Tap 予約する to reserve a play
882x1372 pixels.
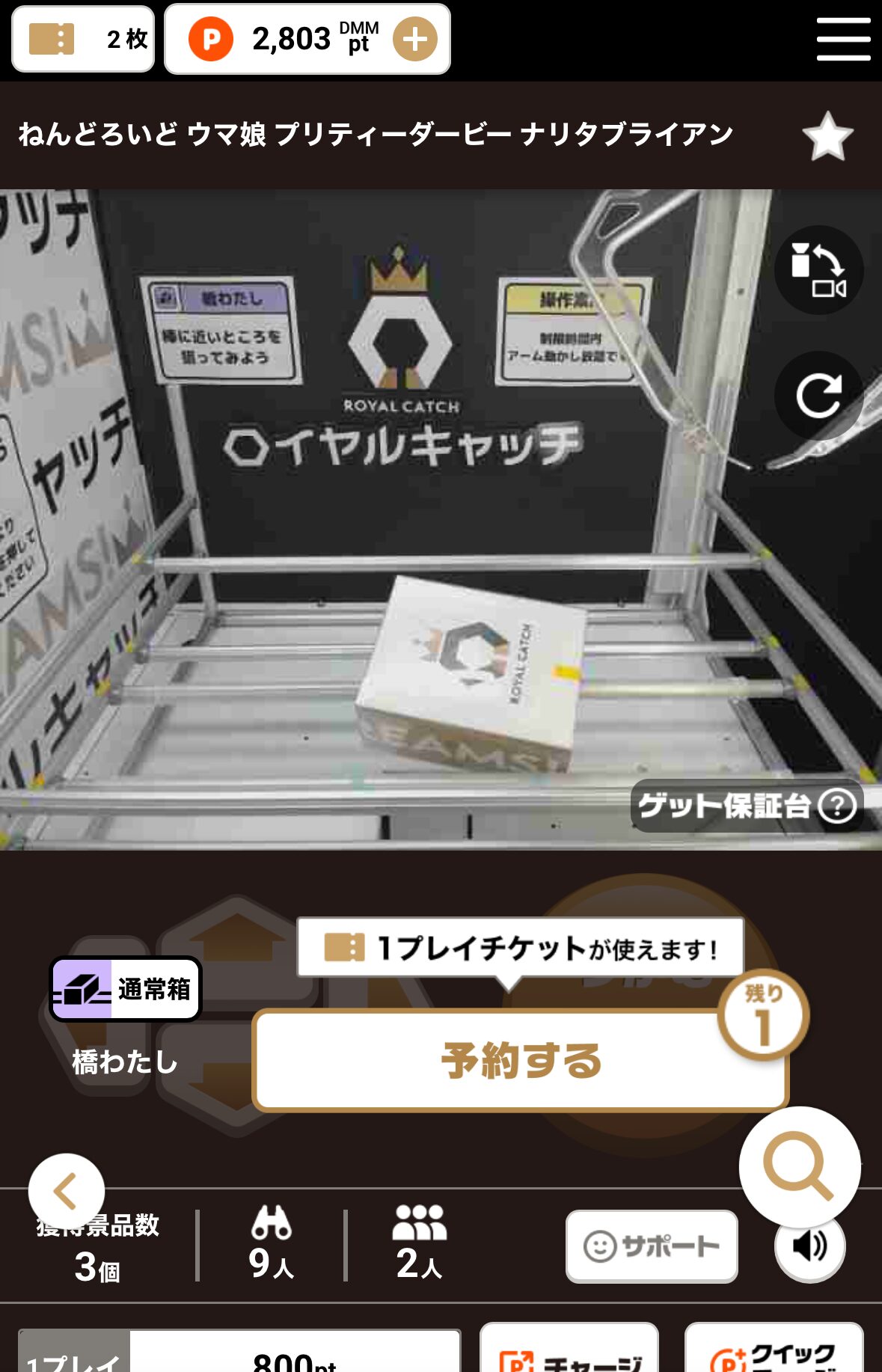521,1060
